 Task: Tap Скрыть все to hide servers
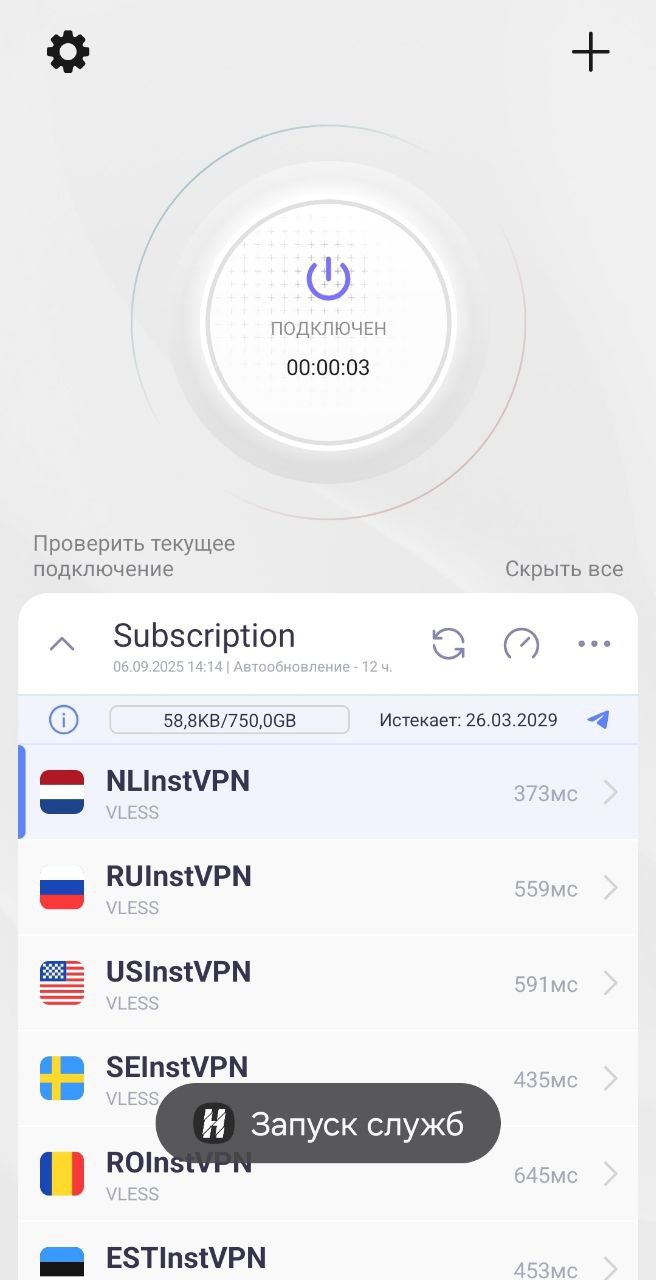[564, 569]
